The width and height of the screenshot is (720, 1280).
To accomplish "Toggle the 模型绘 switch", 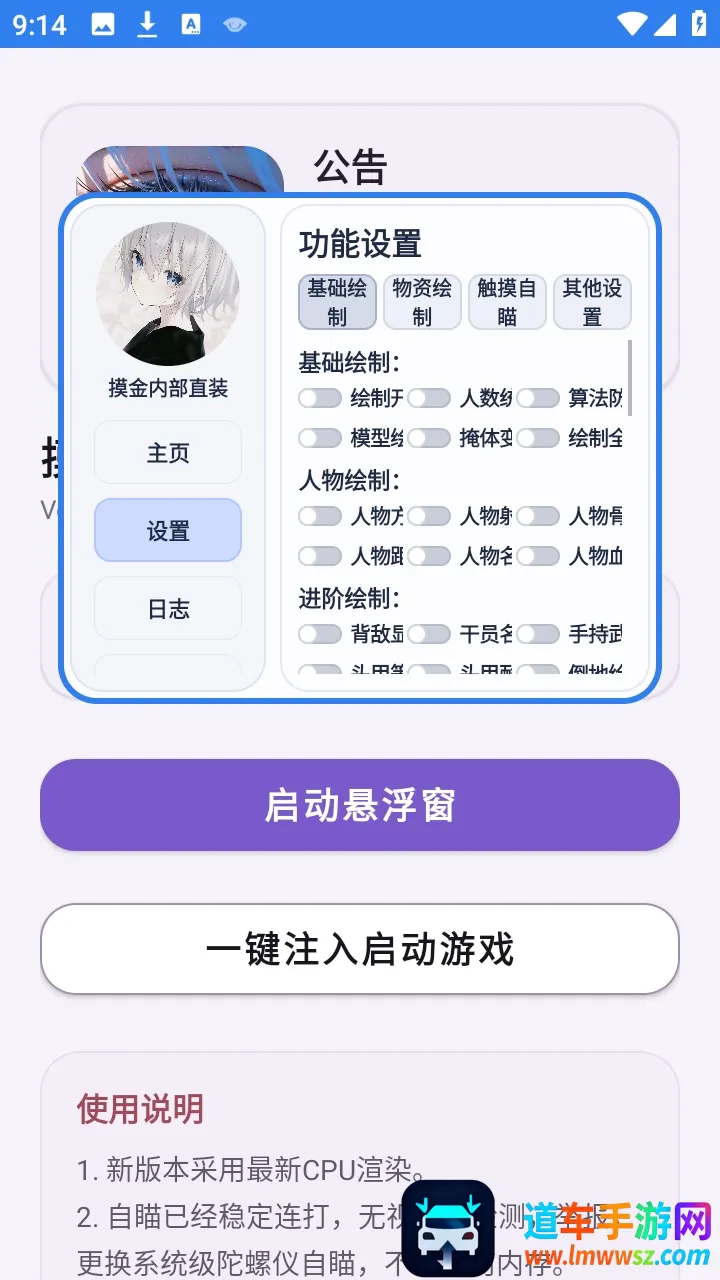I will (320, 438).
